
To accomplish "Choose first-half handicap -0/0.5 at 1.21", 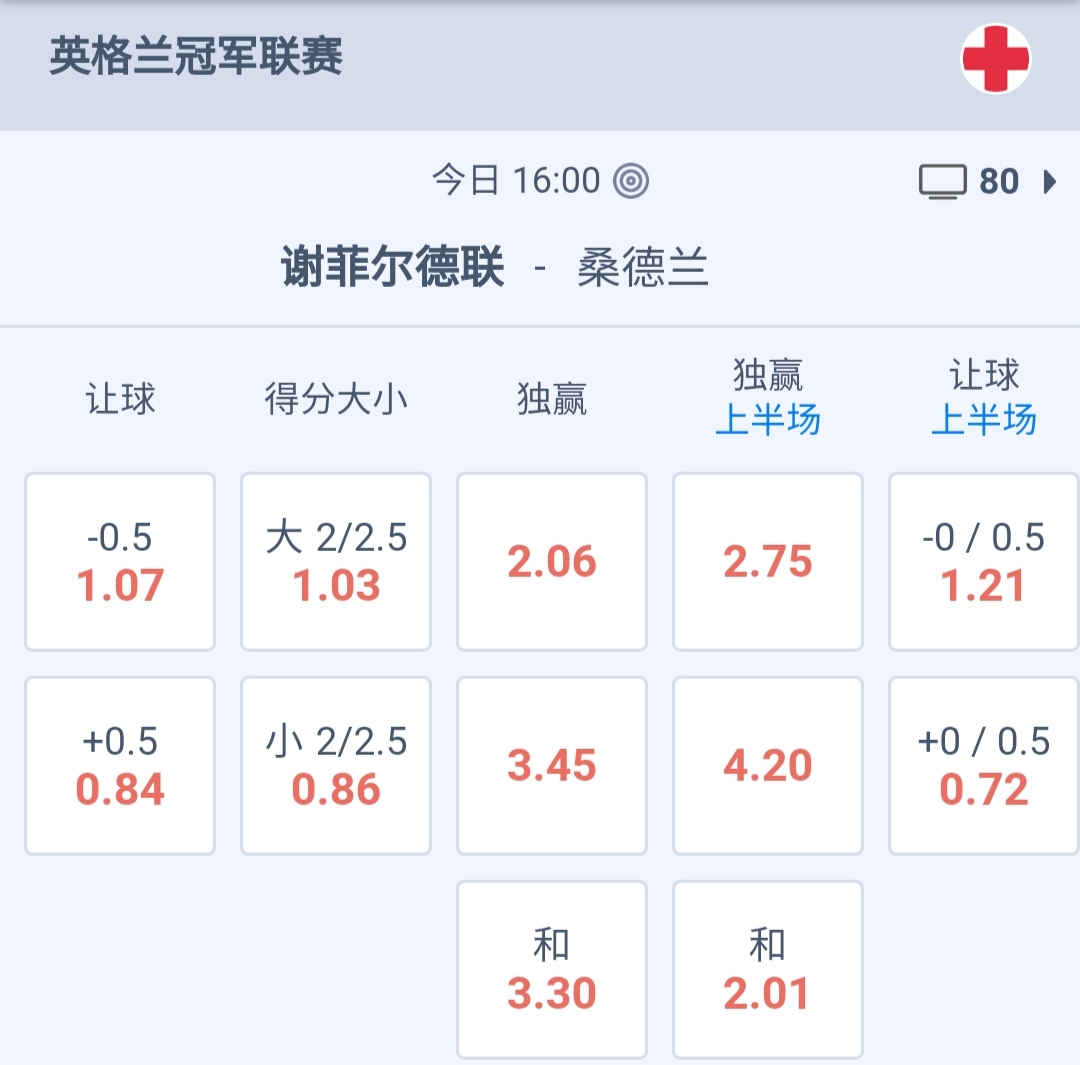I will click(x=984, y=562).
